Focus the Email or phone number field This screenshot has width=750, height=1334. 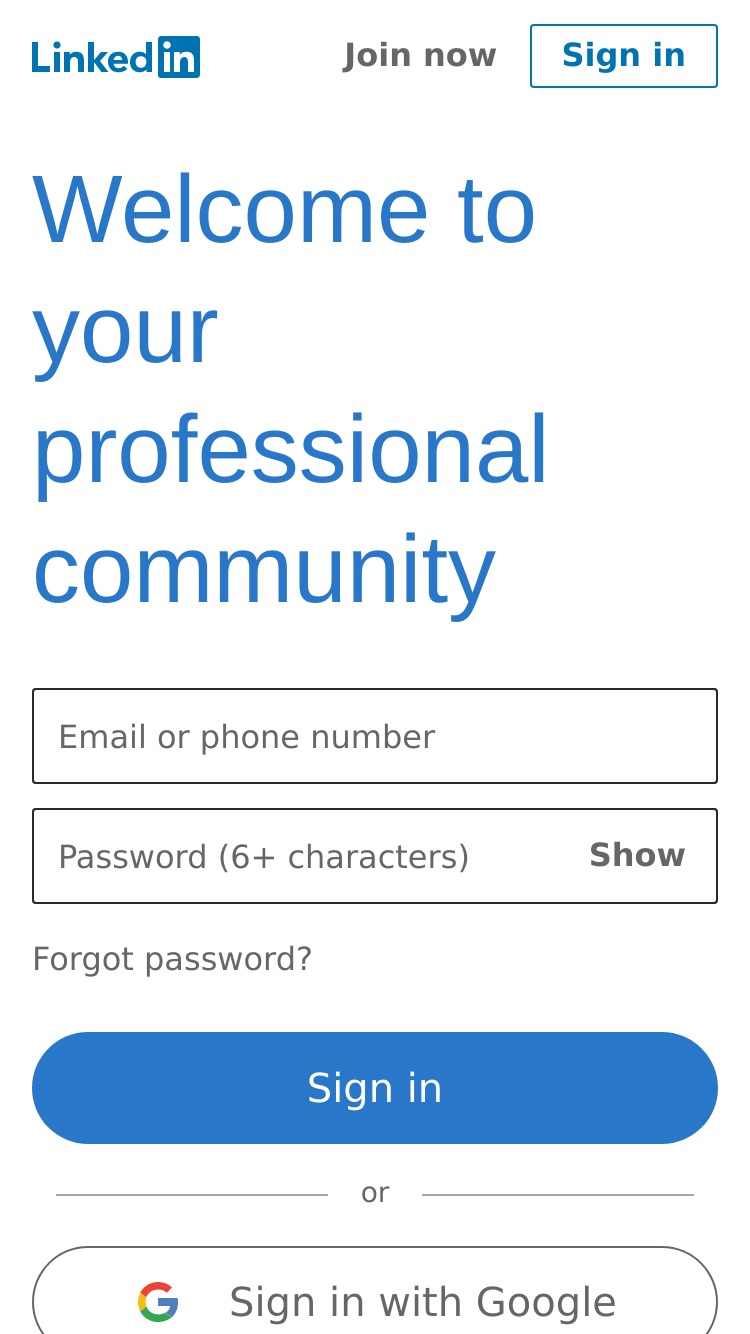click(x=375, y=736)
